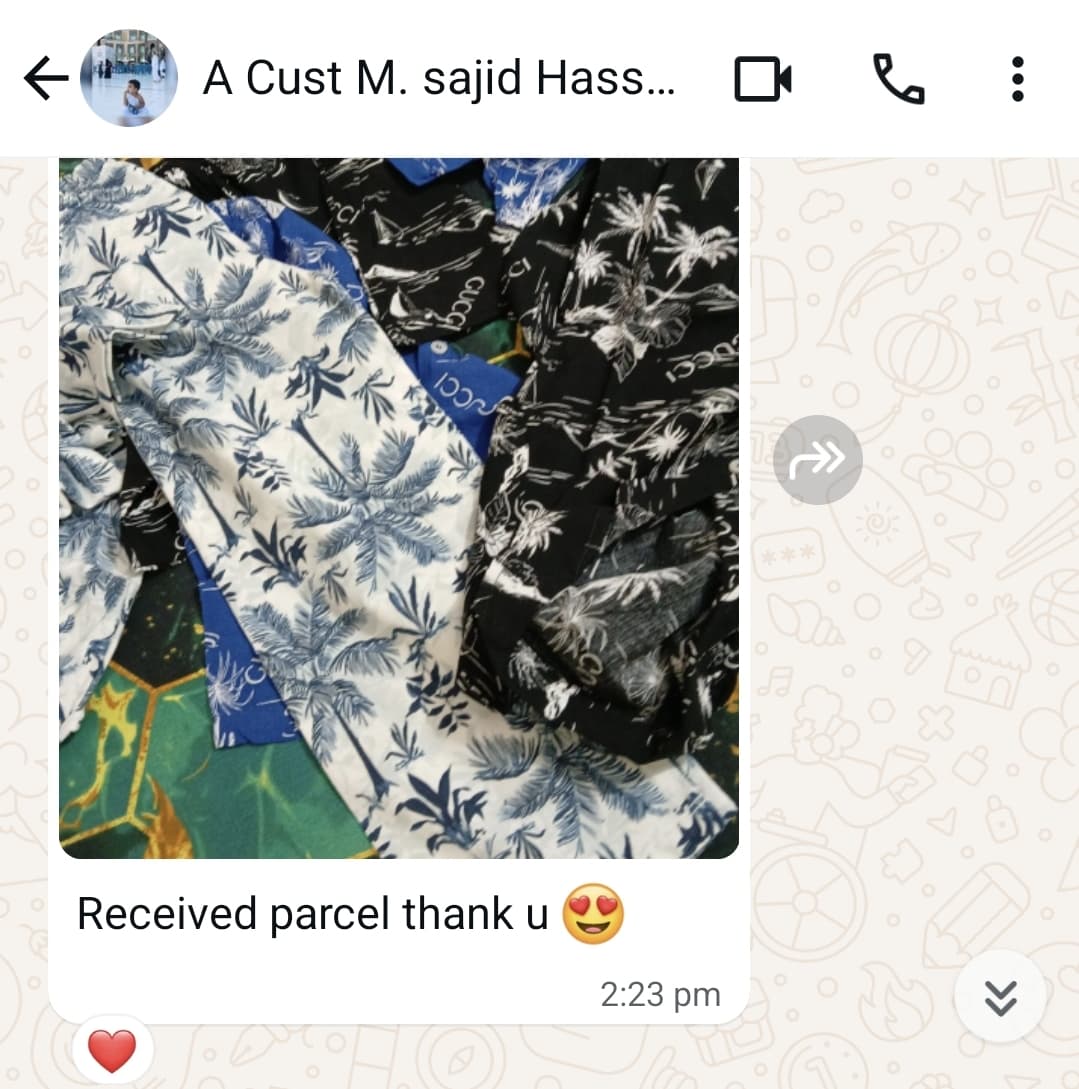Start a video call
The image size is (1079, 1089).
[763, 79]
